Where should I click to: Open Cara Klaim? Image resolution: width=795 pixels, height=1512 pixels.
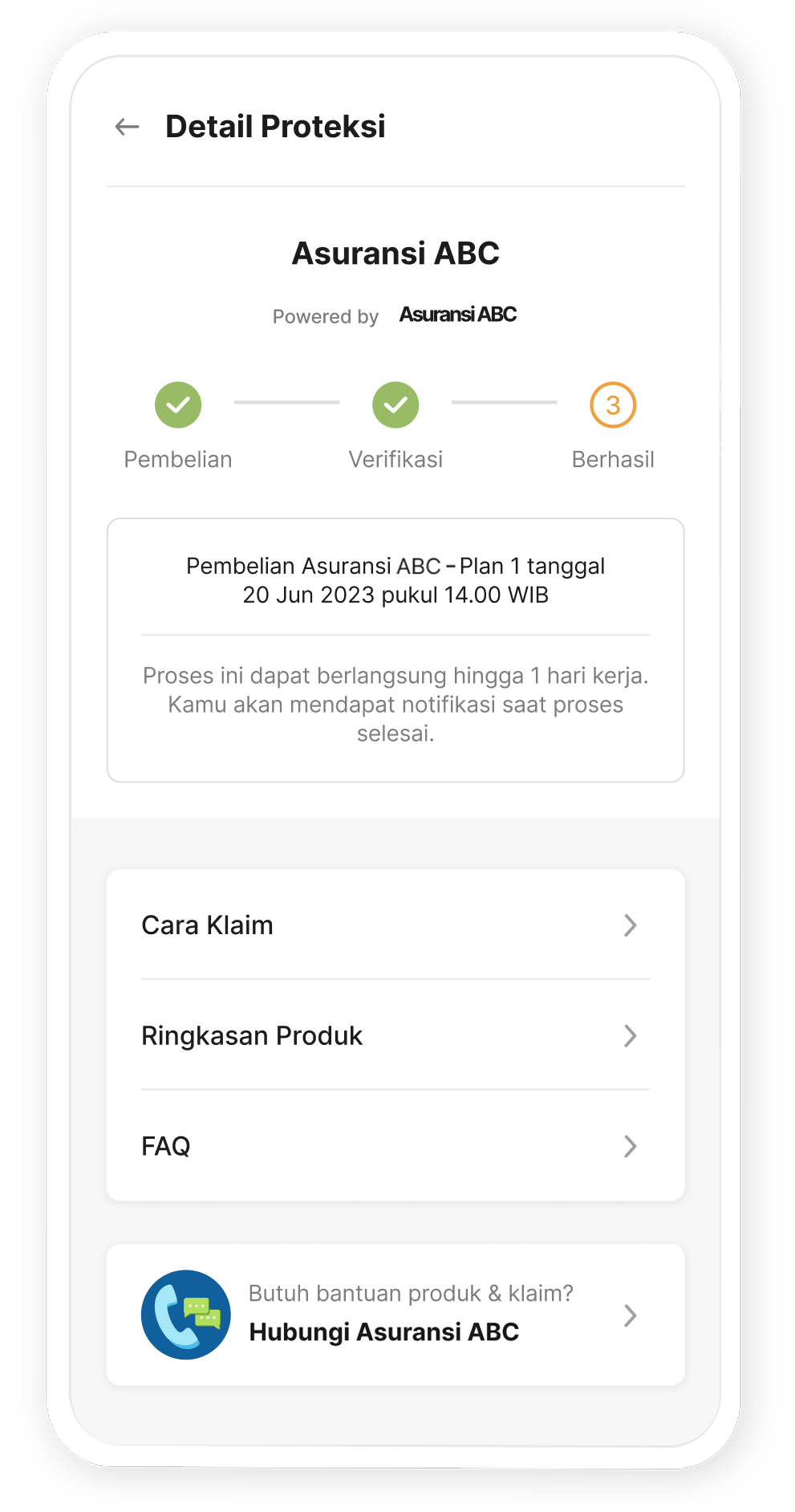click(395, 925)
